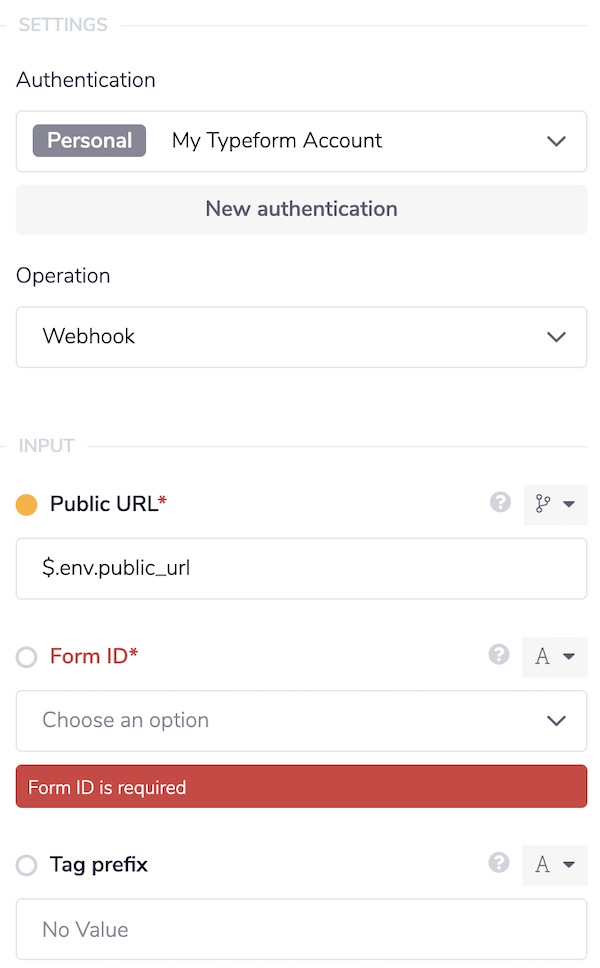Expand the Operation Webhook dropdown

[301, 337]
